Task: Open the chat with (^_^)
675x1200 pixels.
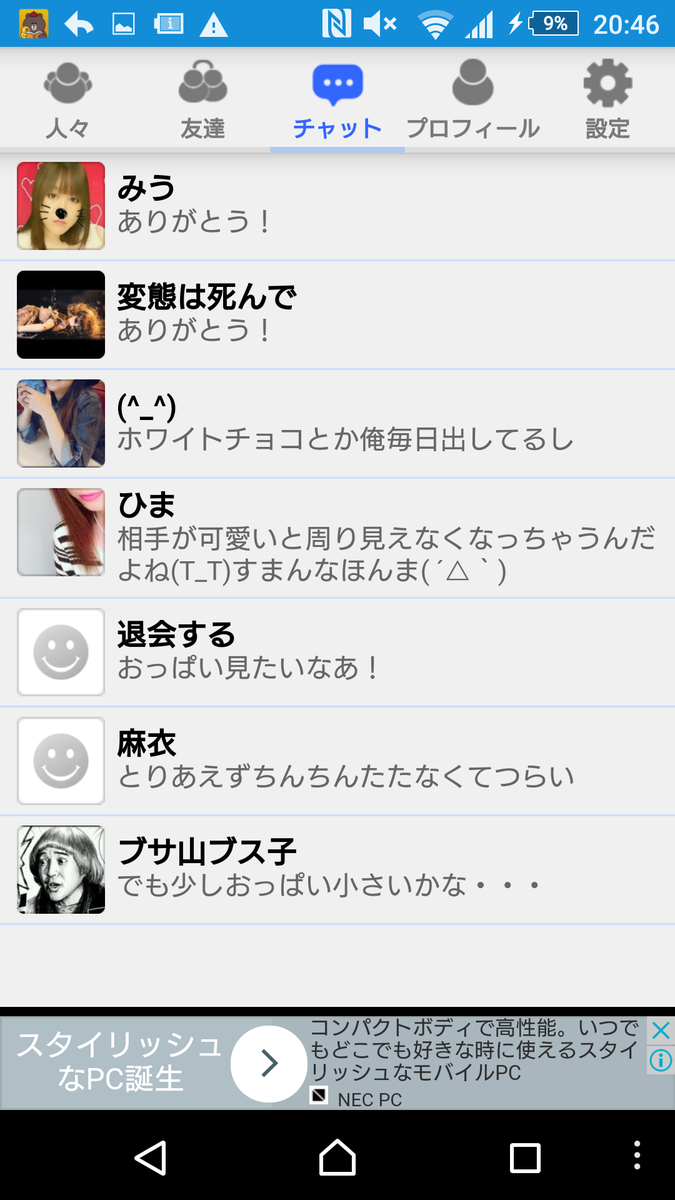Action: pos(337,424)
